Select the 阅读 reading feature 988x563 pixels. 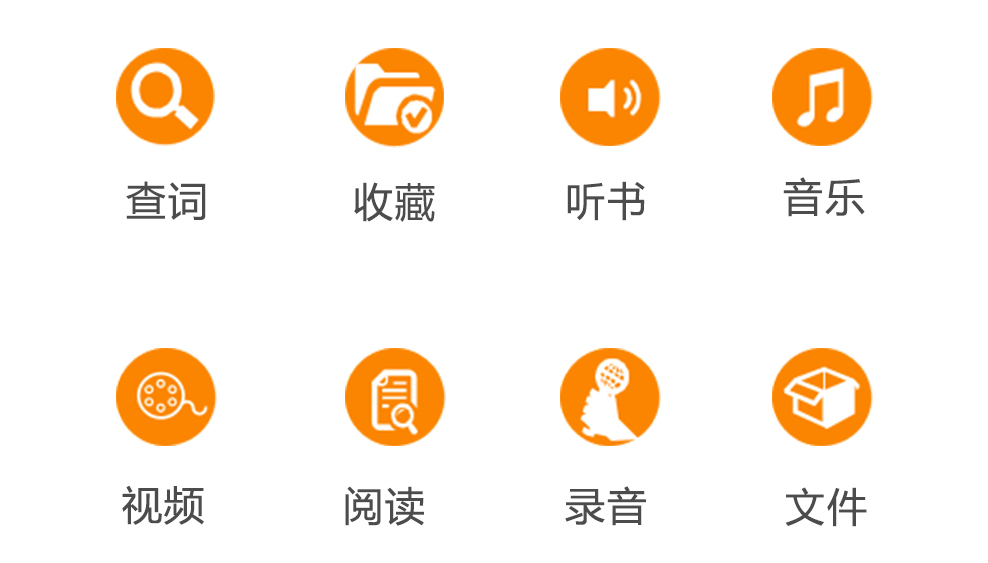394,397
